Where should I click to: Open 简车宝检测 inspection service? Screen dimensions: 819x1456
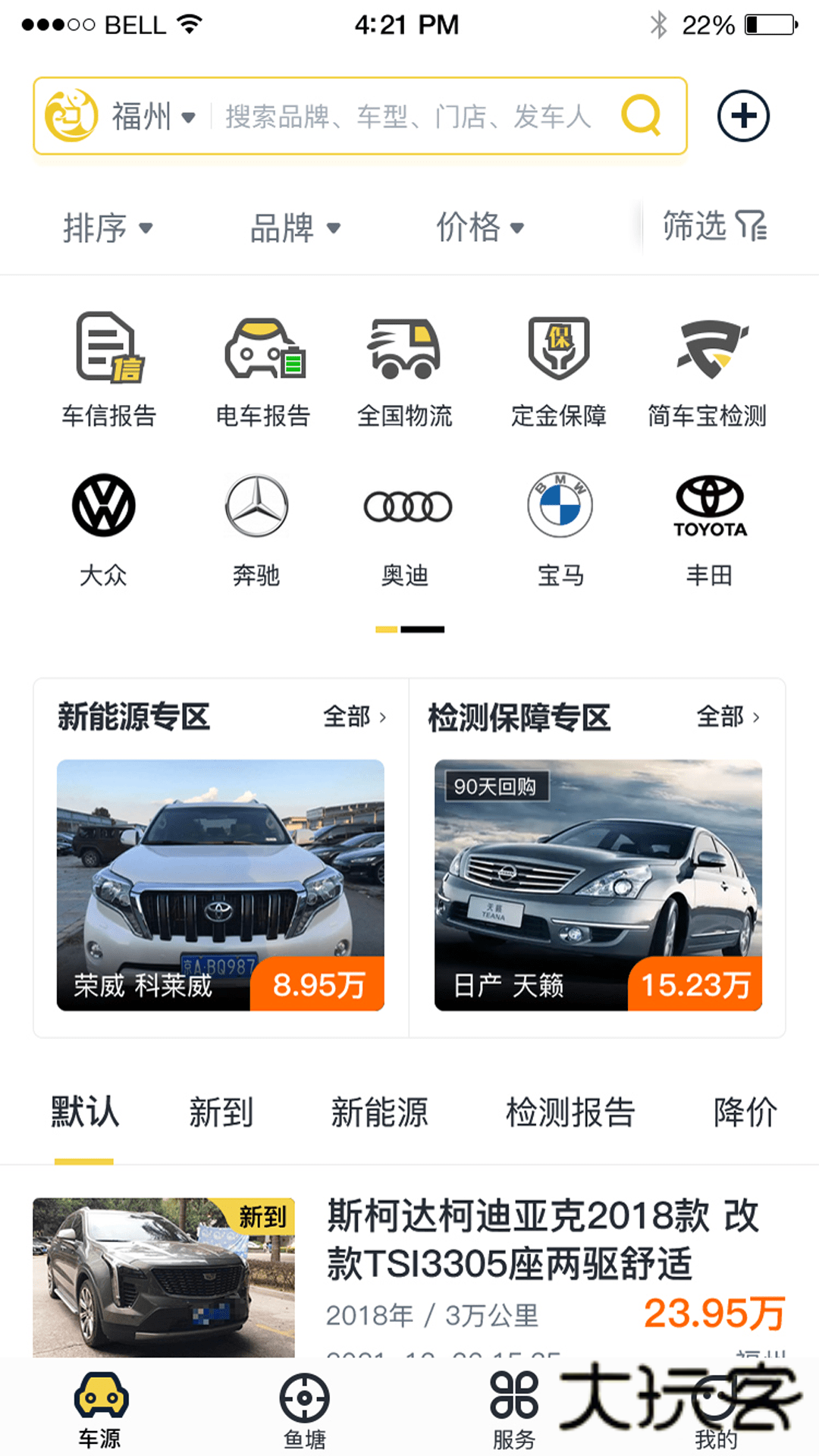[708, 368]
